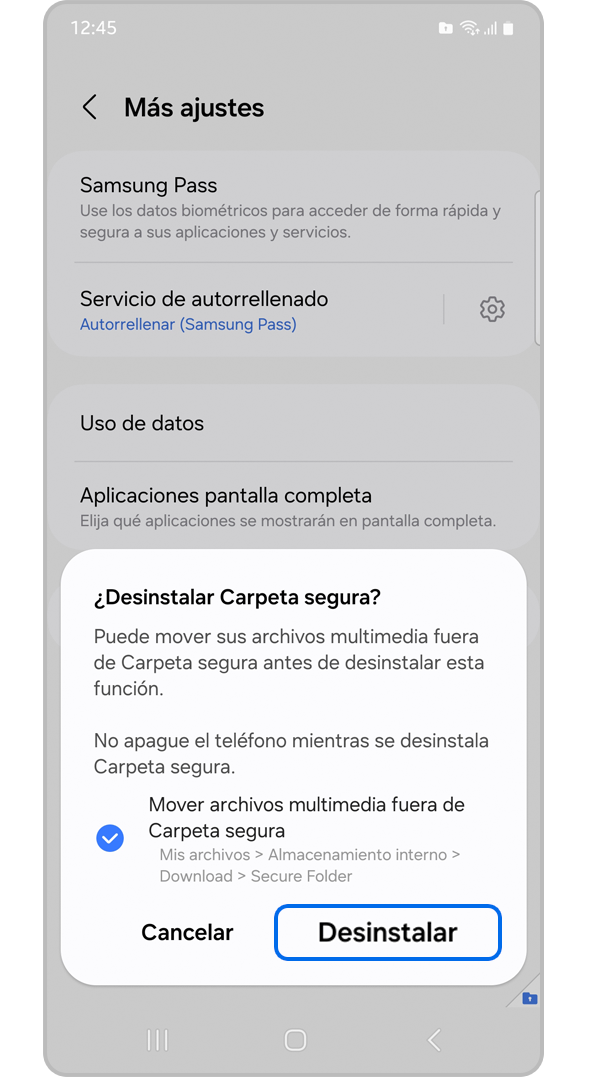The width and height of the screenshot is (600, 1077).
Task: Confirm with the Desinstalar button
Action: point(387,932)
